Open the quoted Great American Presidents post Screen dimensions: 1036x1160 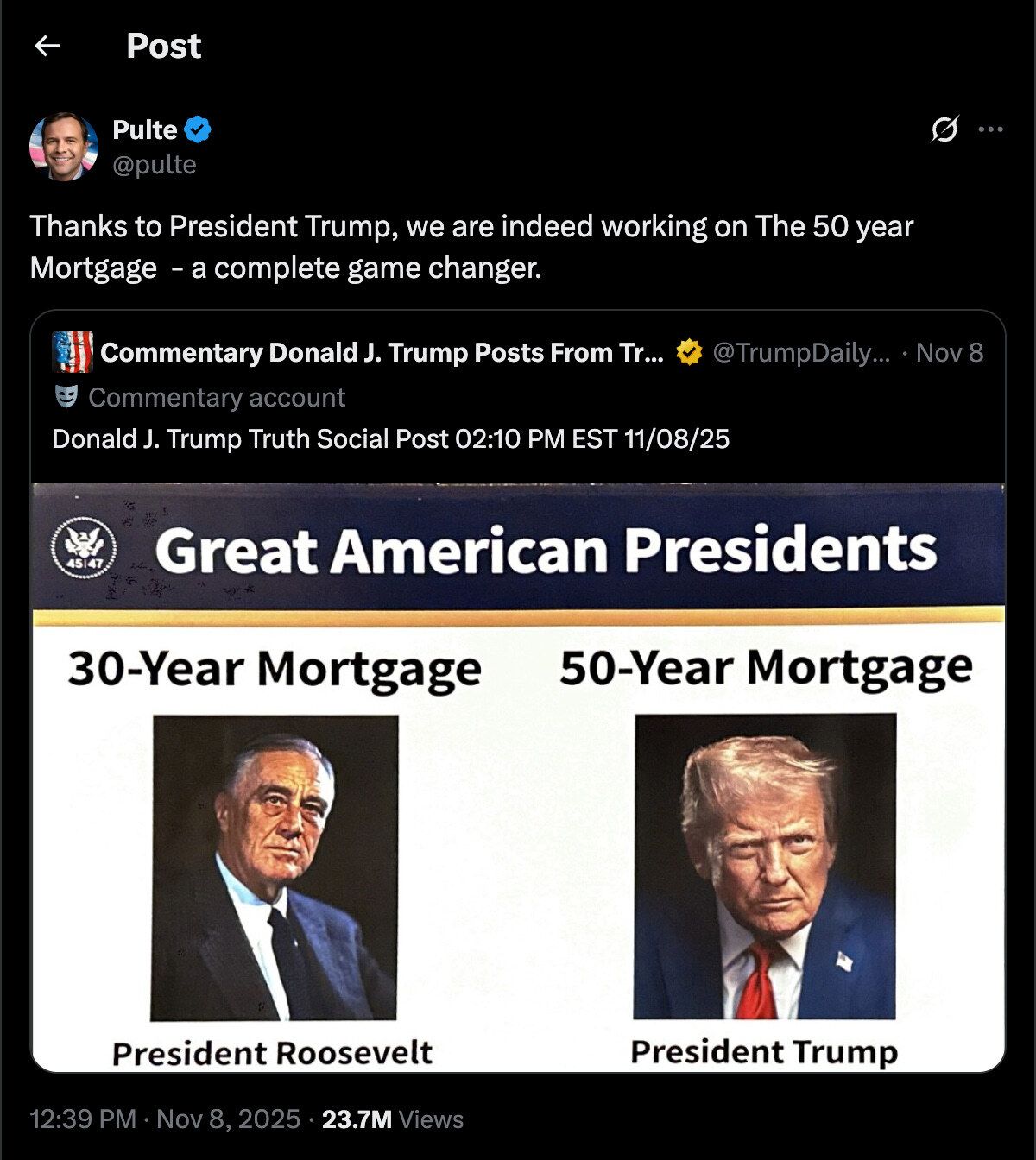coord(518,777)
